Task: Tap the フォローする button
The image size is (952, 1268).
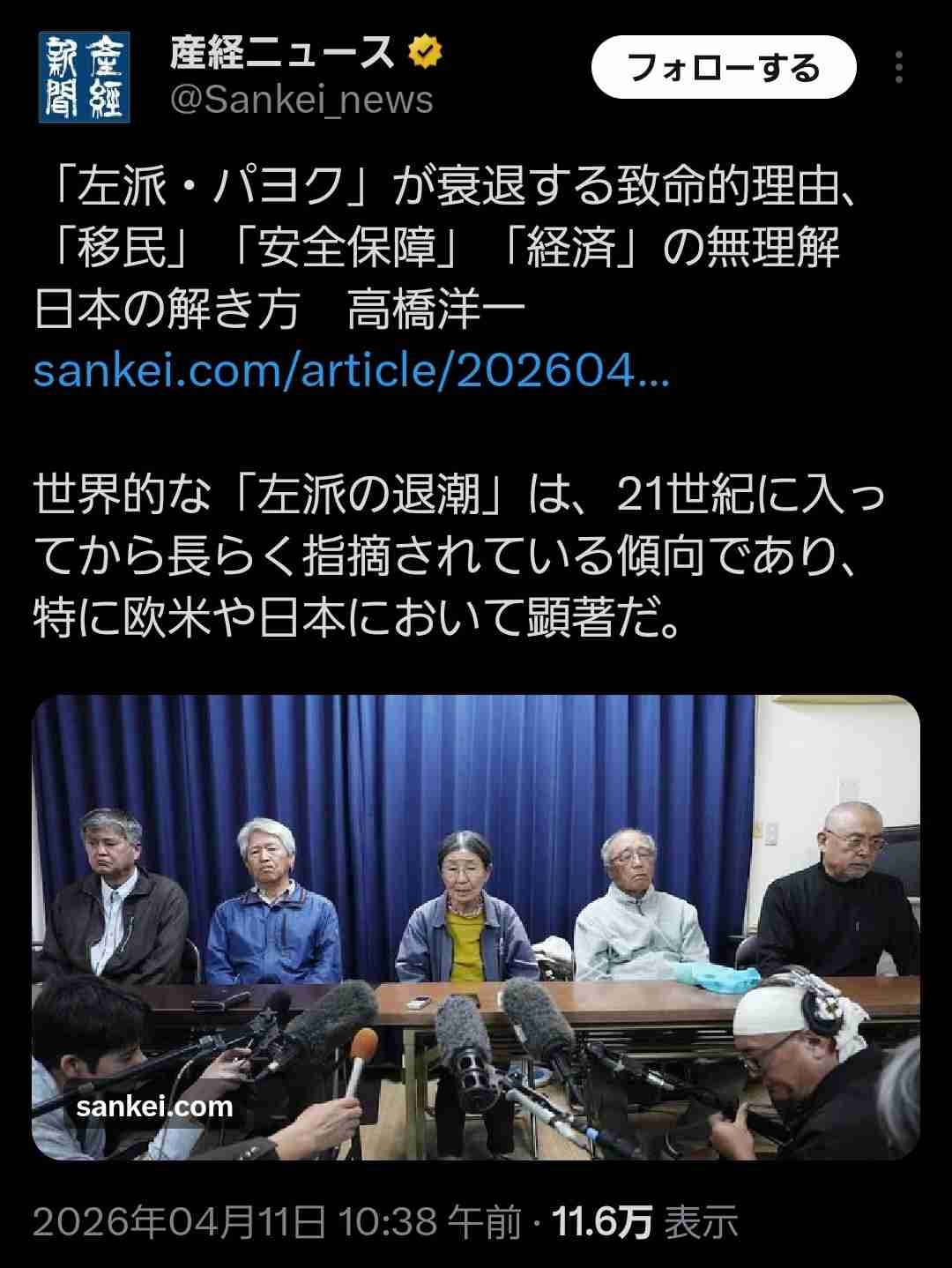Action: (x=723, y=68)
